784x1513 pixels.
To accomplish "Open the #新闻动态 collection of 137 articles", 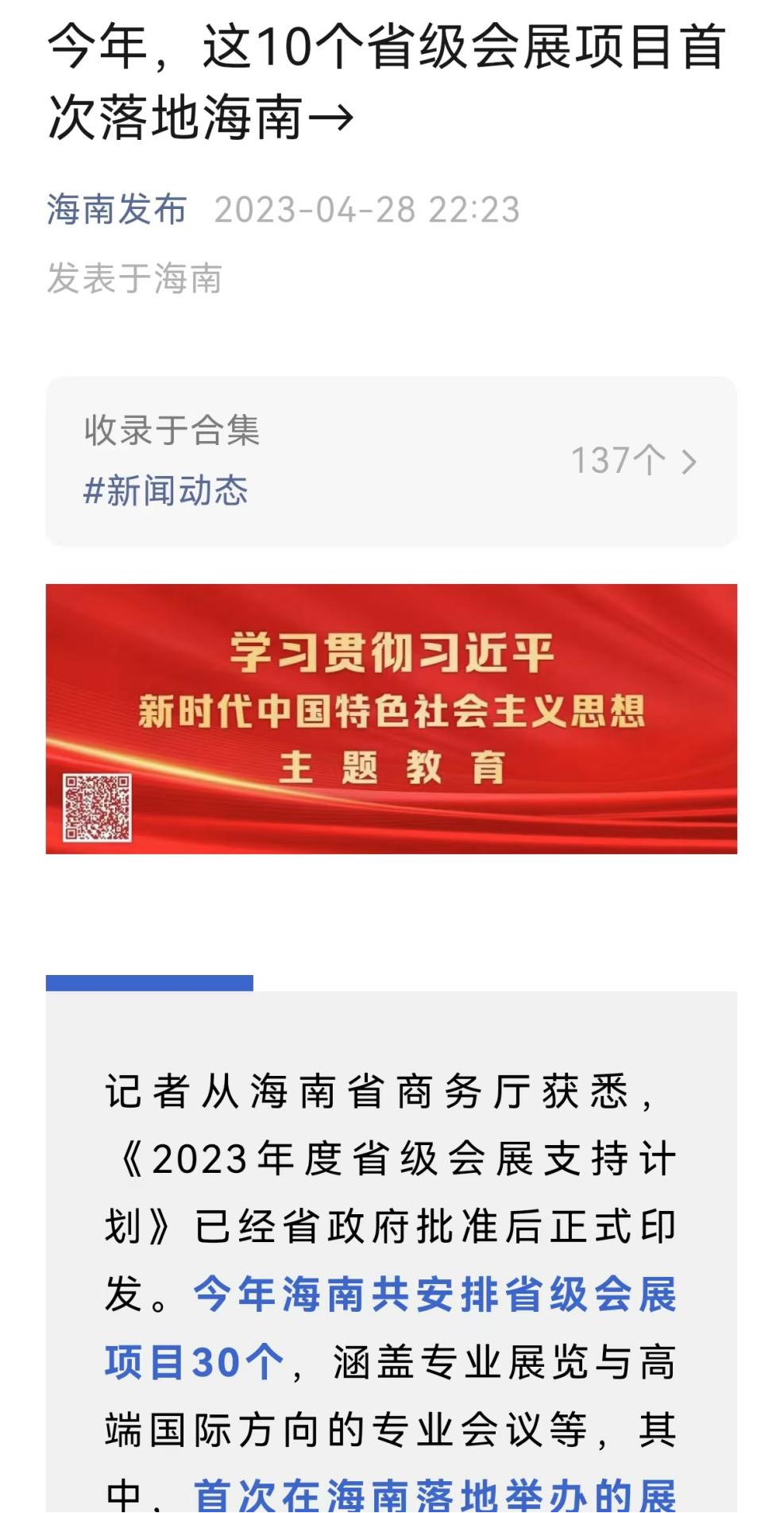I will [391, 461].
